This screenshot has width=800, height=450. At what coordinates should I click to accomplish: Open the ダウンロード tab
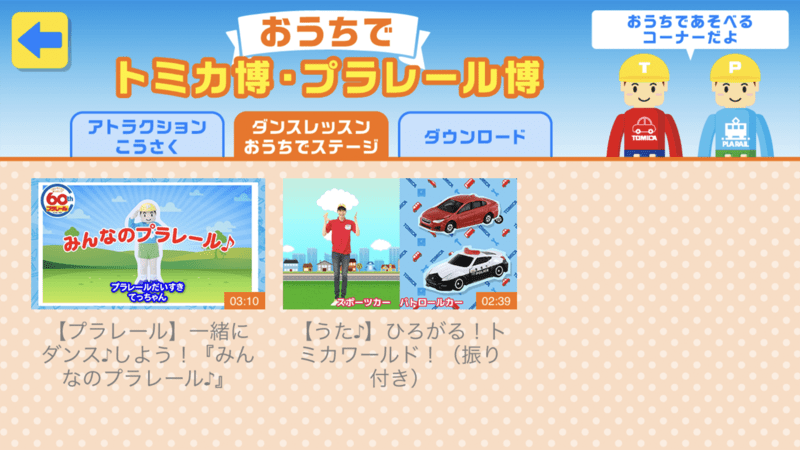(475, 136)
